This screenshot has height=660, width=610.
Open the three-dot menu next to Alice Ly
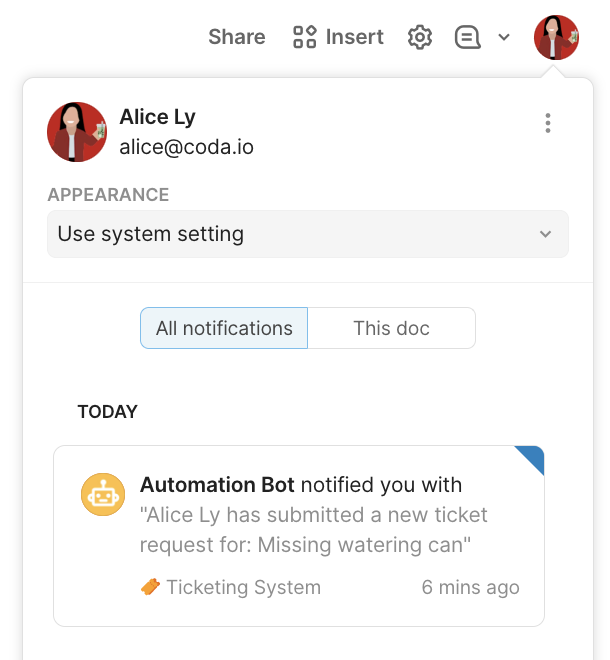coord(547,123)
